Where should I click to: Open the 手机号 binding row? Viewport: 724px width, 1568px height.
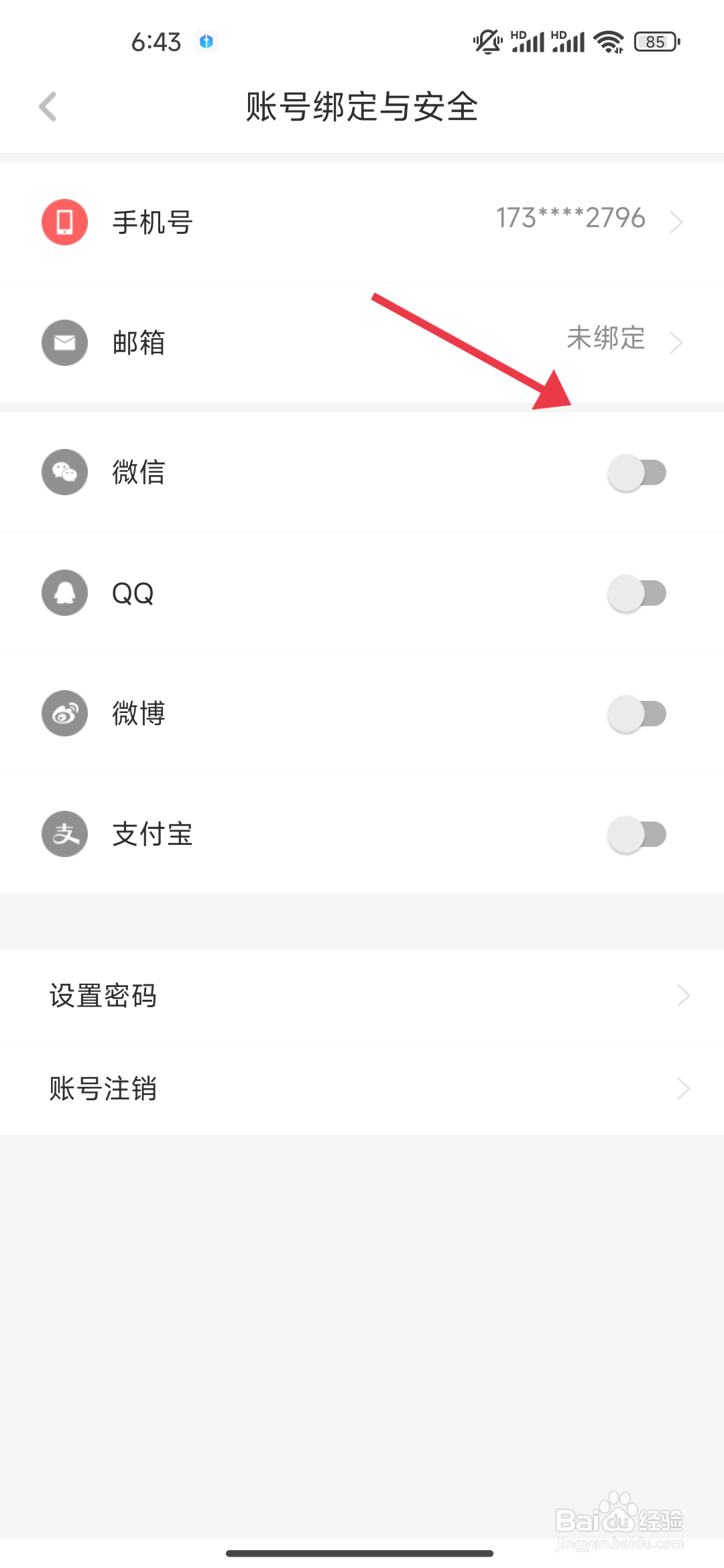(362, 222)
